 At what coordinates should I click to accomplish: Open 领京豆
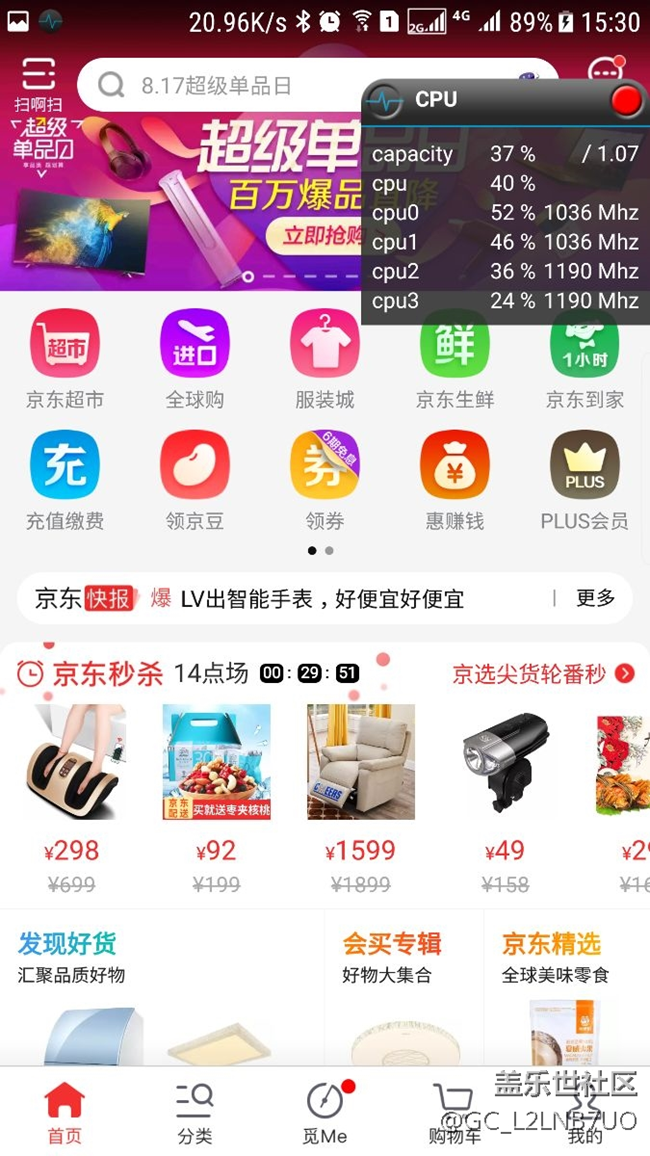tap(195, 481)
